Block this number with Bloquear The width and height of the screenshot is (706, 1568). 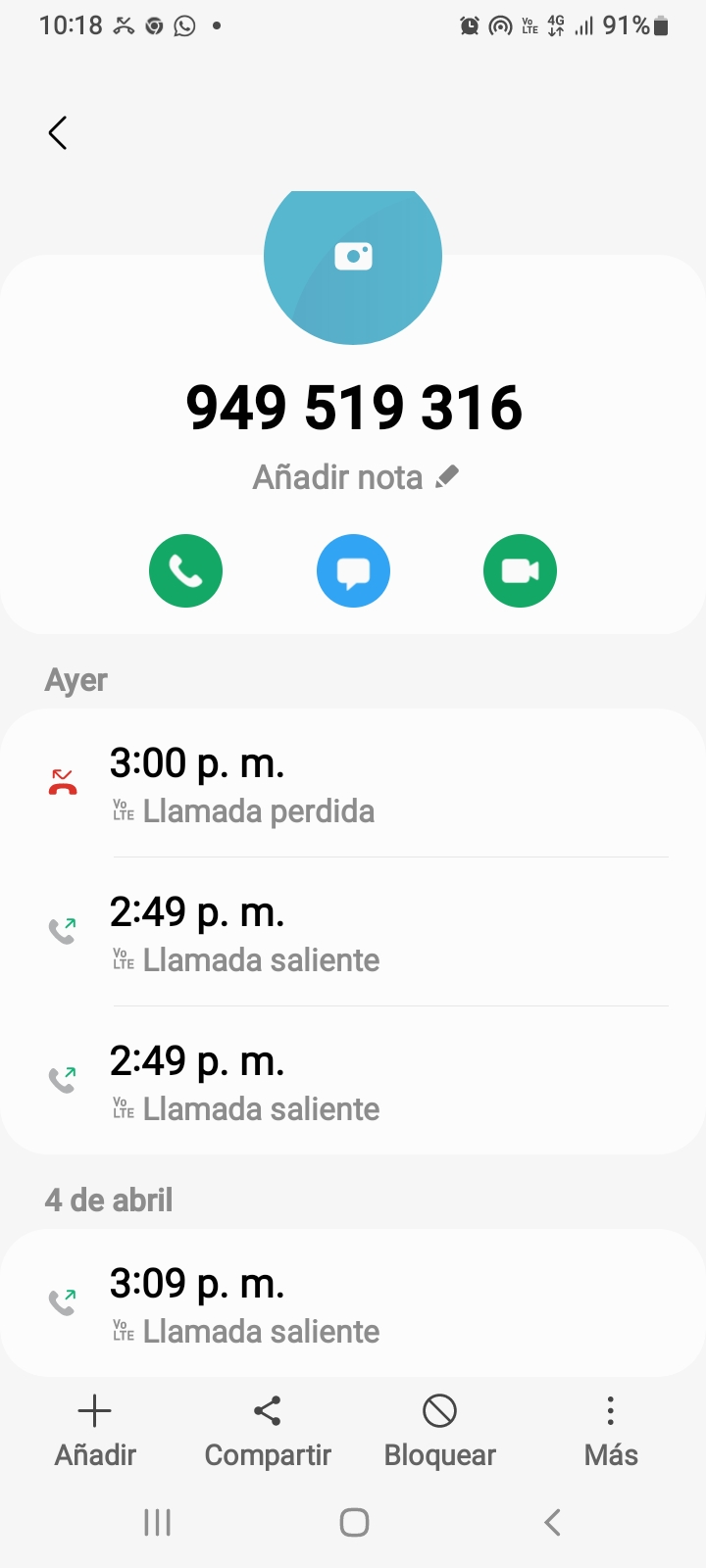[x=439, y=1431]
